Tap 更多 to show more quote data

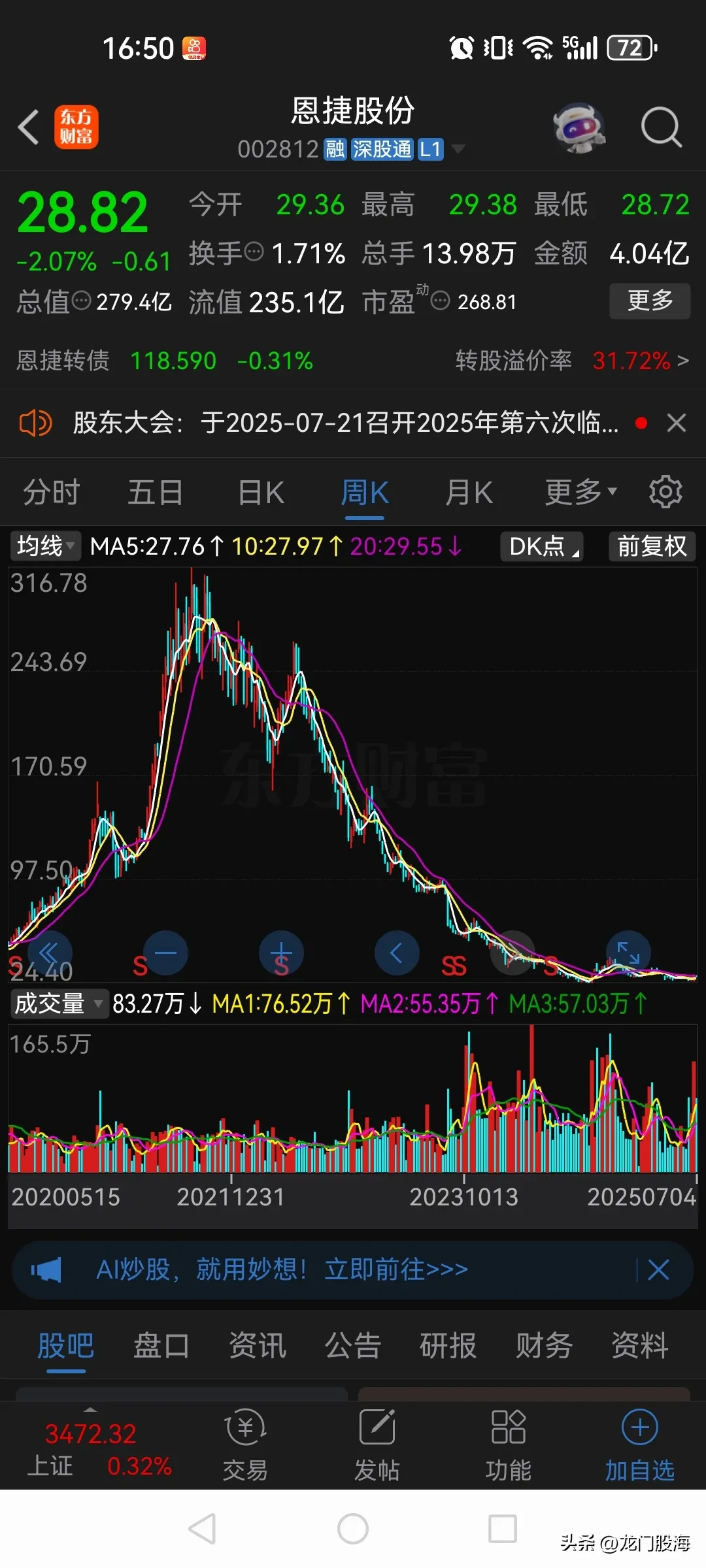650,301
